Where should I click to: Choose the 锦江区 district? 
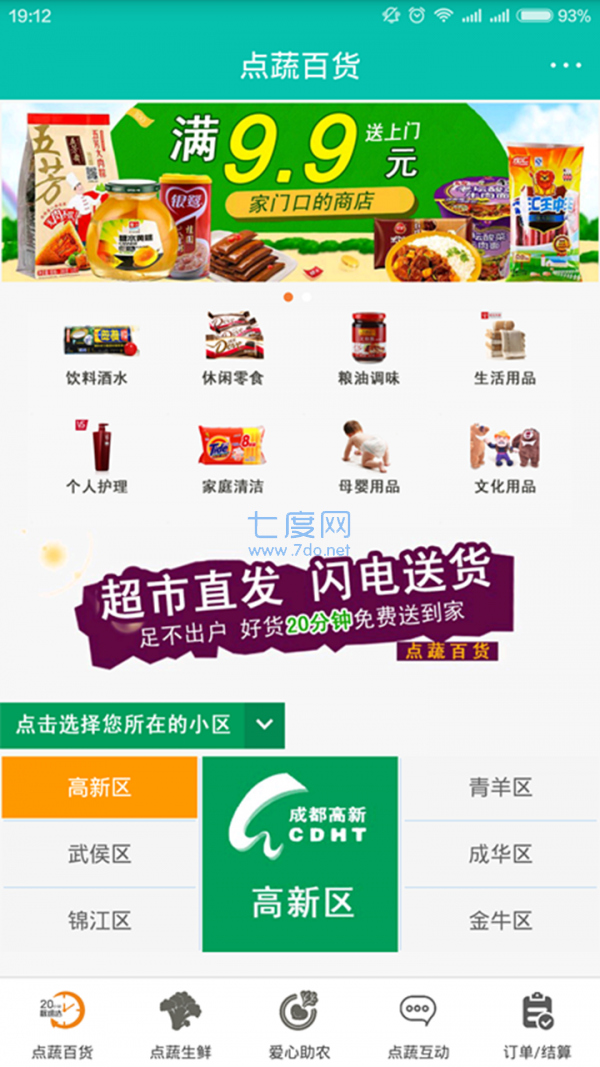pyautogui.click(x=99, y=920)
